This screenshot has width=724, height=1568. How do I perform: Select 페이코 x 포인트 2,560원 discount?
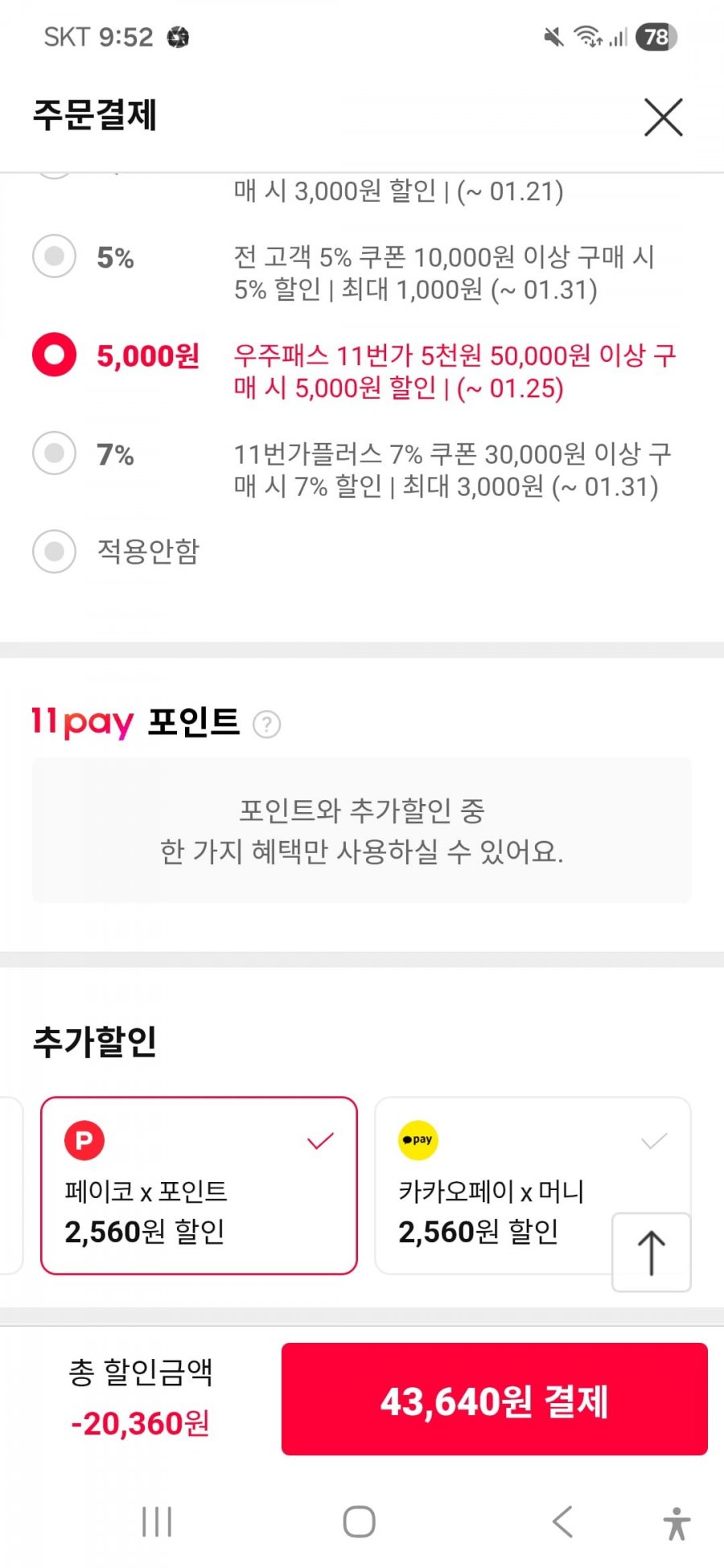click(x=199, y=1185)
